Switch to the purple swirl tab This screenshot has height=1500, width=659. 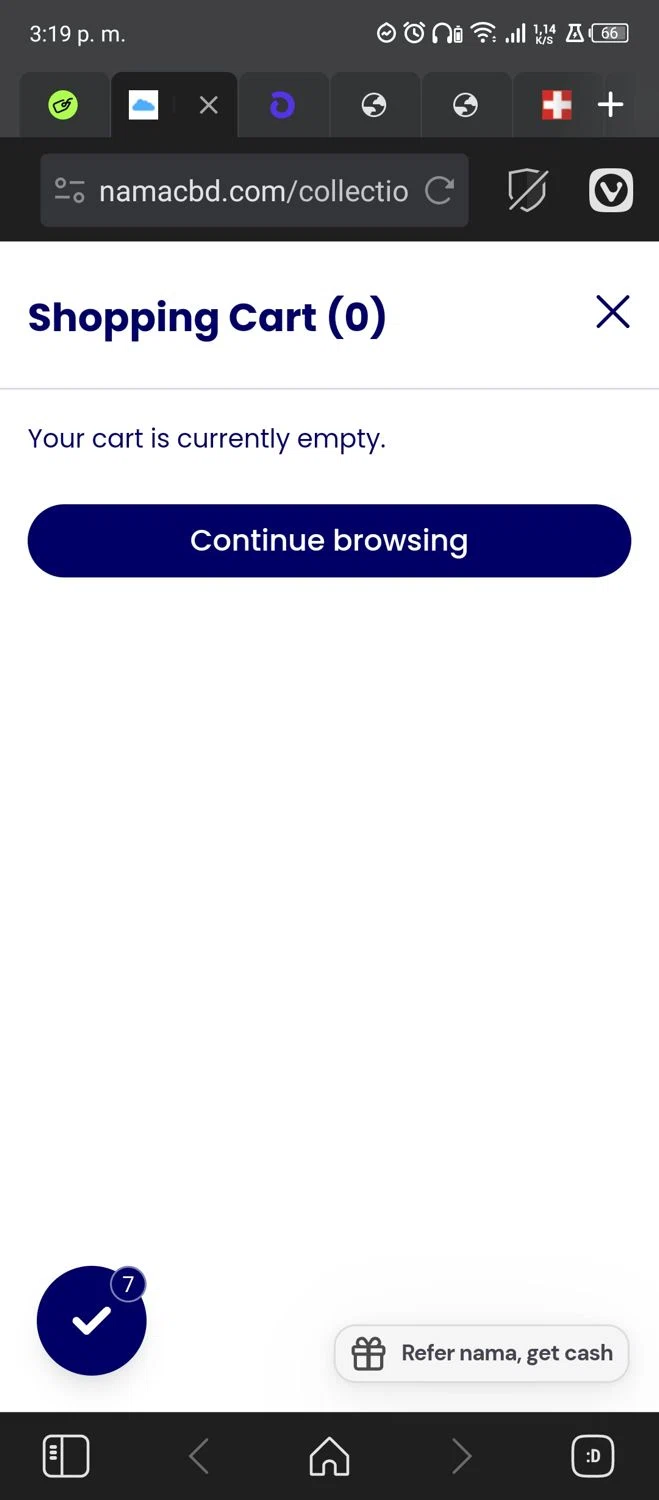(x=283, y=105)
